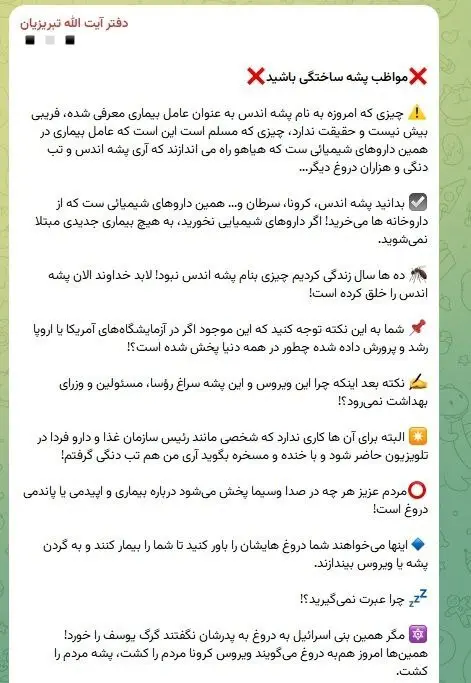Open sender profile دفتر آیت الله تبریزیان
The width and height of the screenshot is (471, 683).
tap(74, 23)
